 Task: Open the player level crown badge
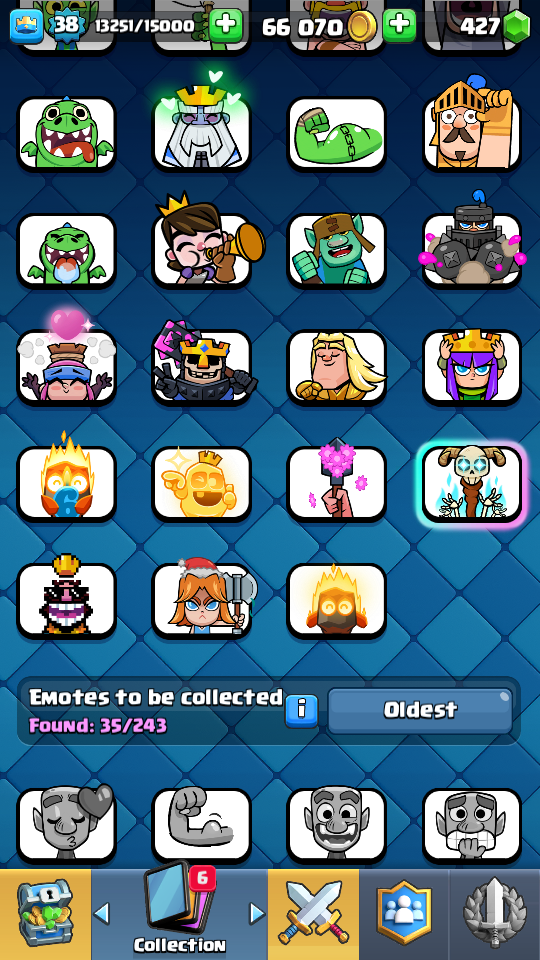coord(27,27)
